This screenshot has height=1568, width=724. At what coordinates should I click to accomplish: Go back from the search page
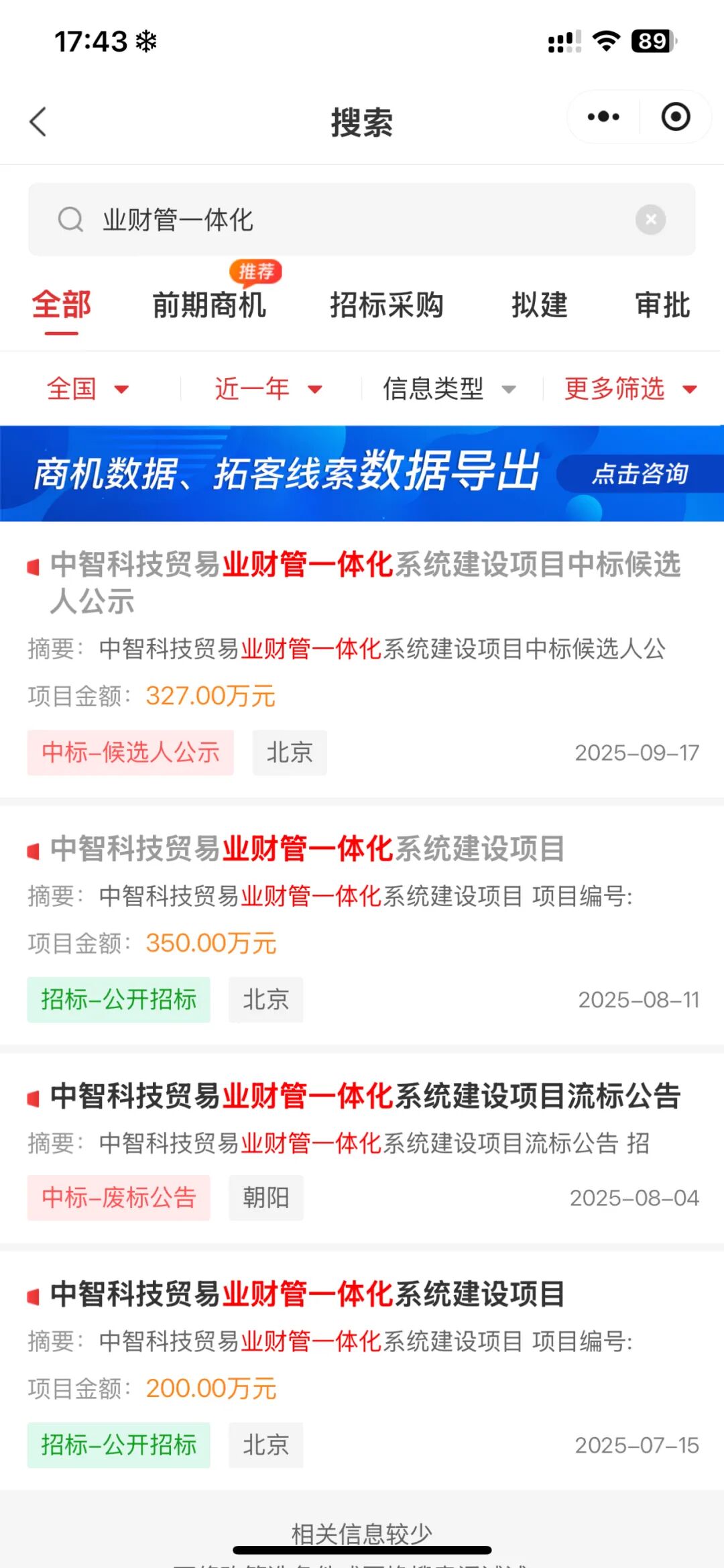point(38,122)
